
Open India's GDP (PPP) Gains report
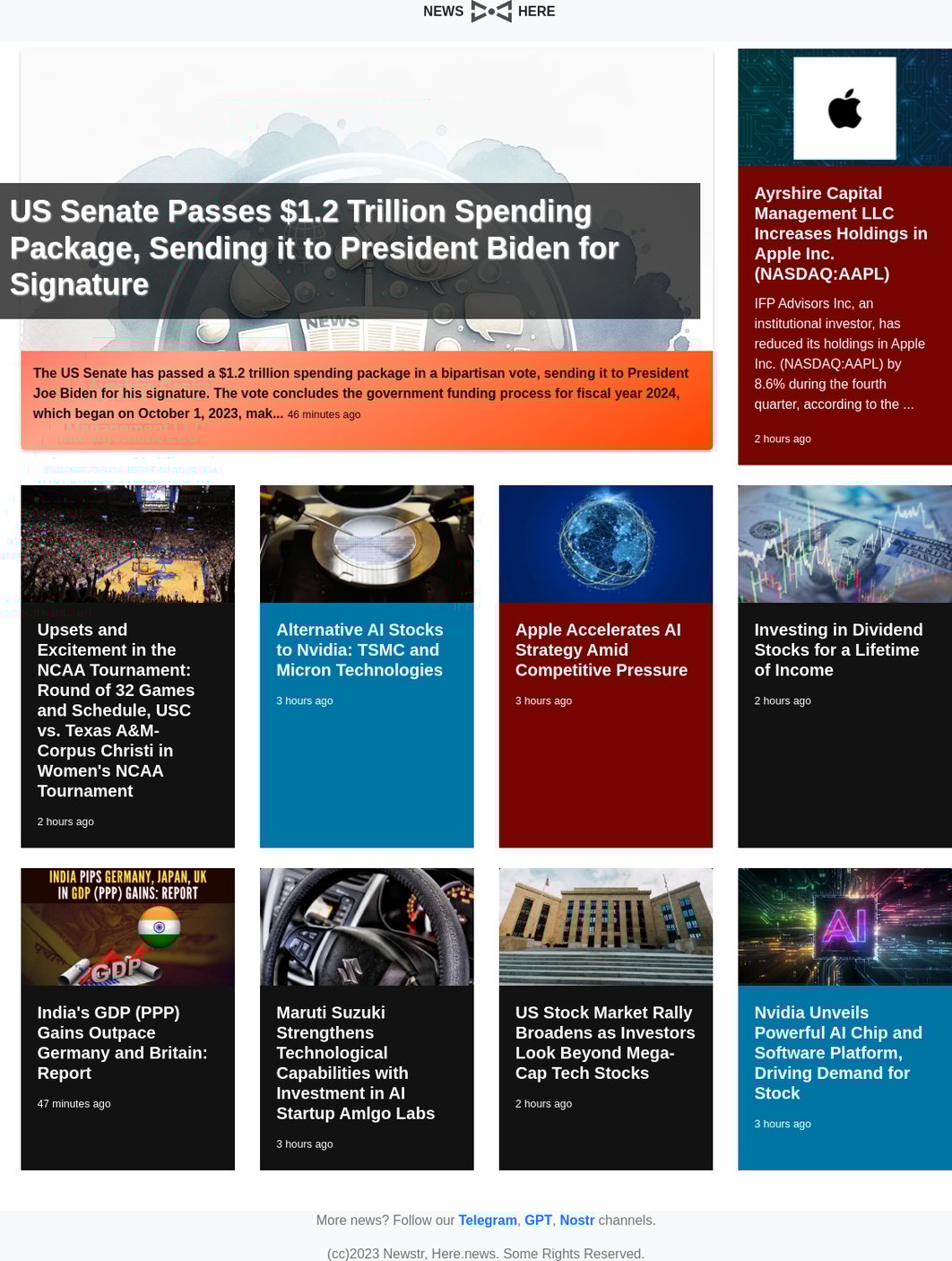pyautogui.click(x=122, y=1042)
